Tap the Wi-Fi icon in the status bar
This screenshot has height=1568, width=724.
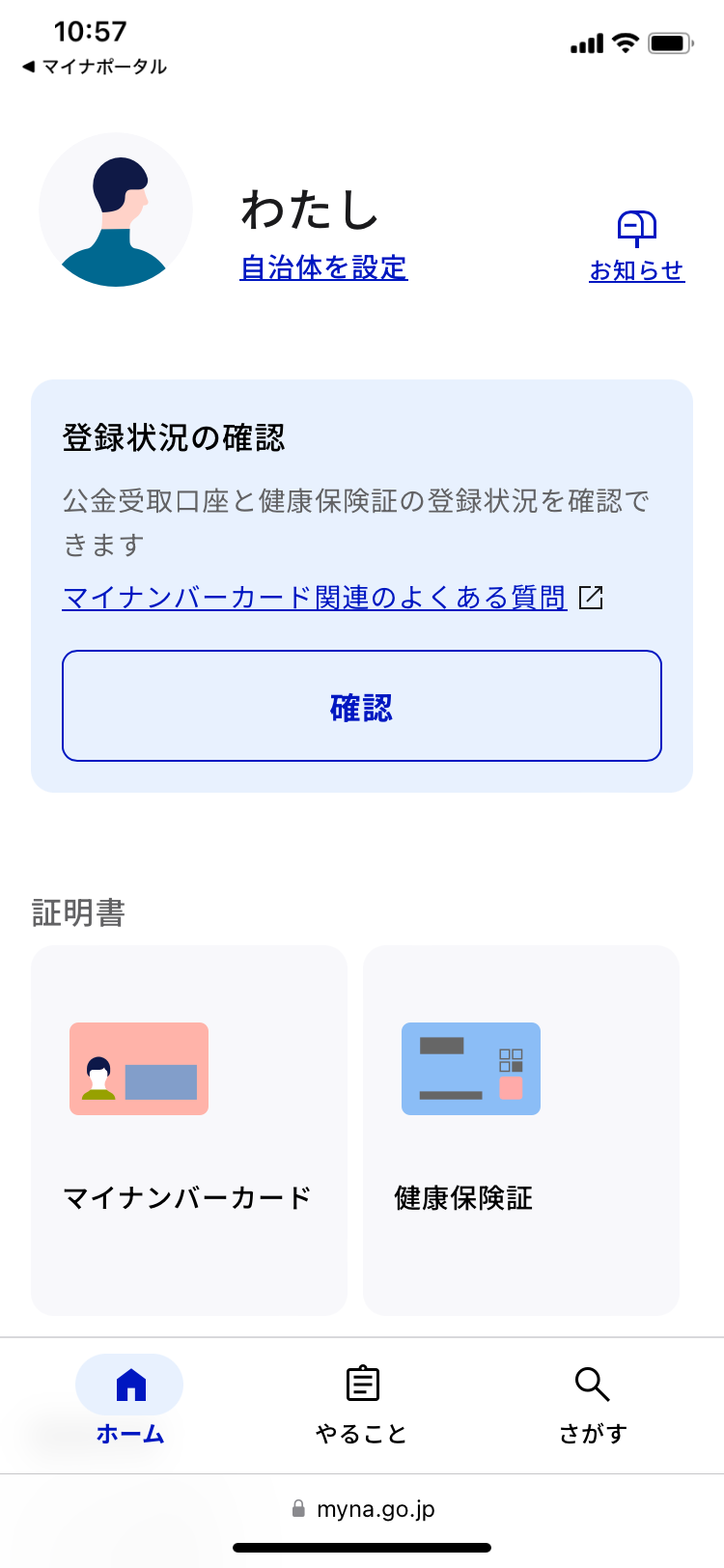(x=624, y=42)
